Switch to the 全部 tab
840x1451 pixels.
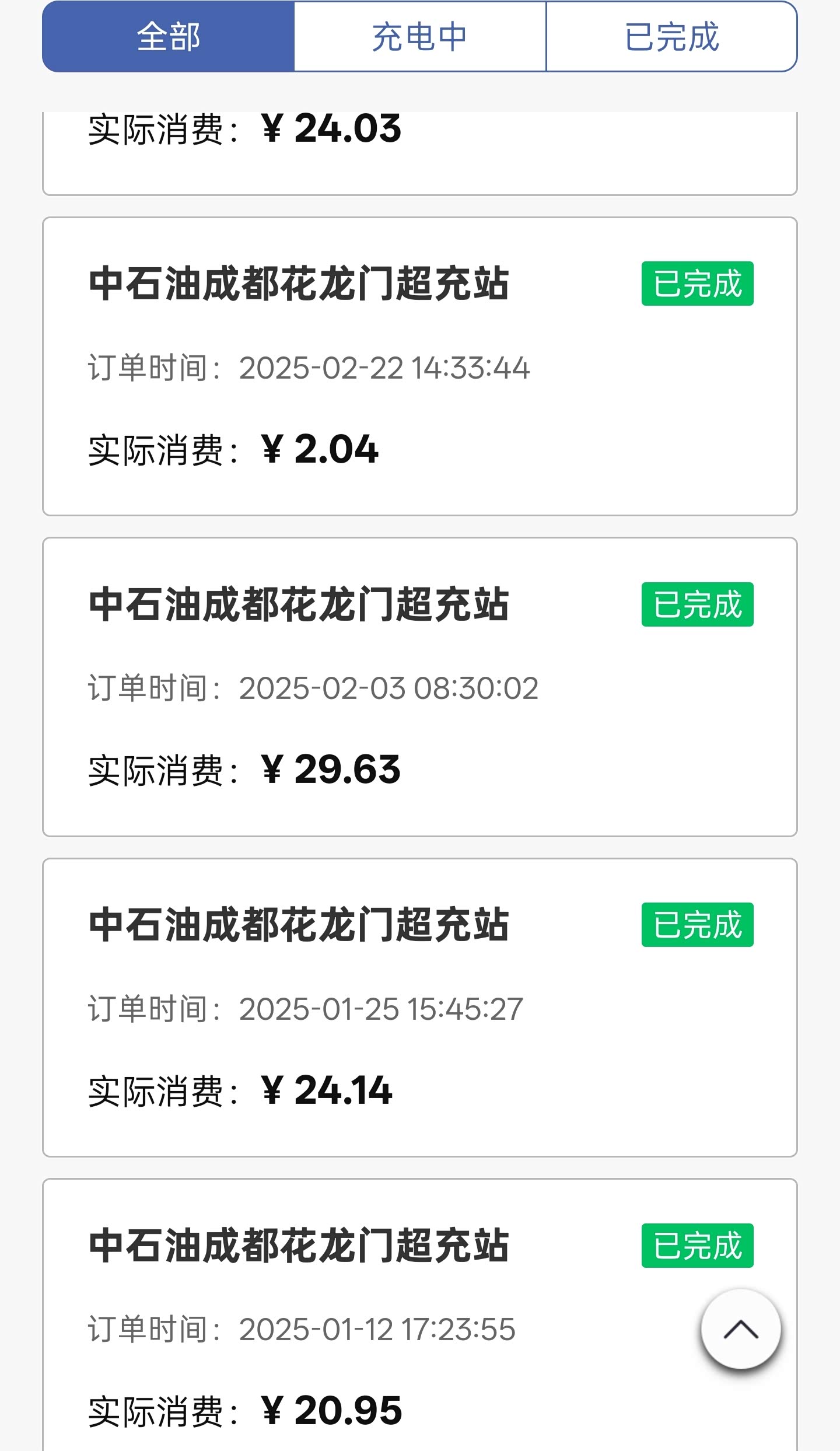169,37
